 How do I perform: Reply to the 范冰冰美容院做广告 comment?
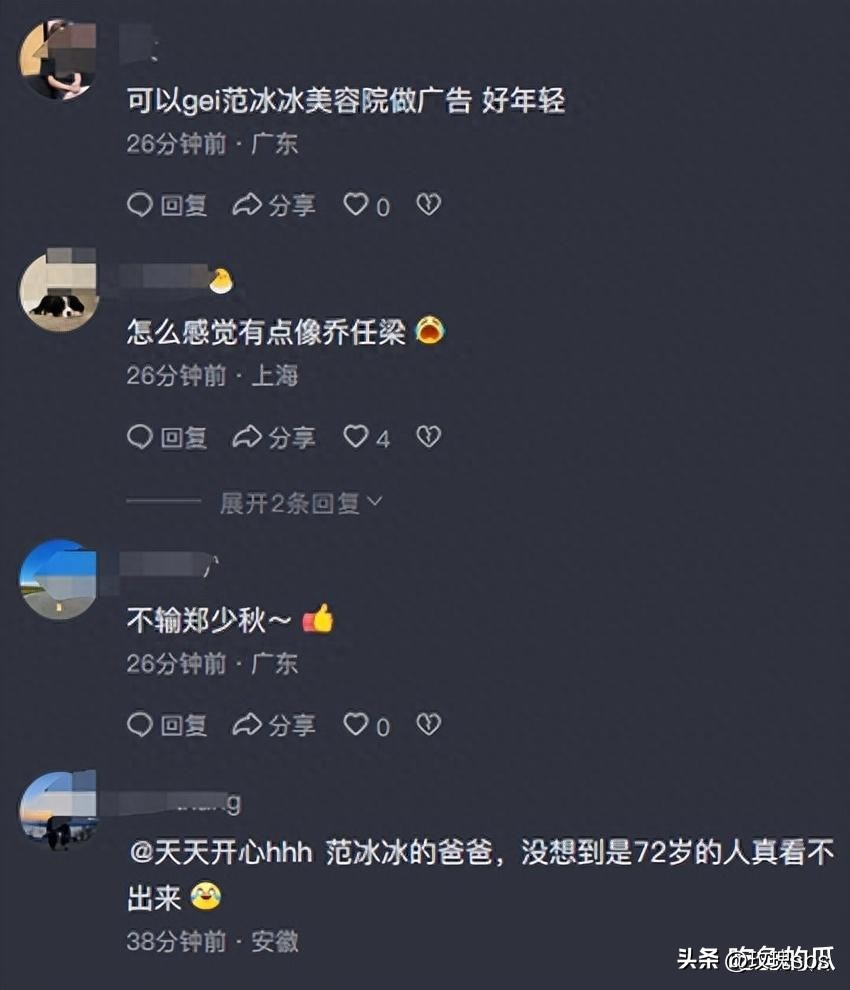167,205
